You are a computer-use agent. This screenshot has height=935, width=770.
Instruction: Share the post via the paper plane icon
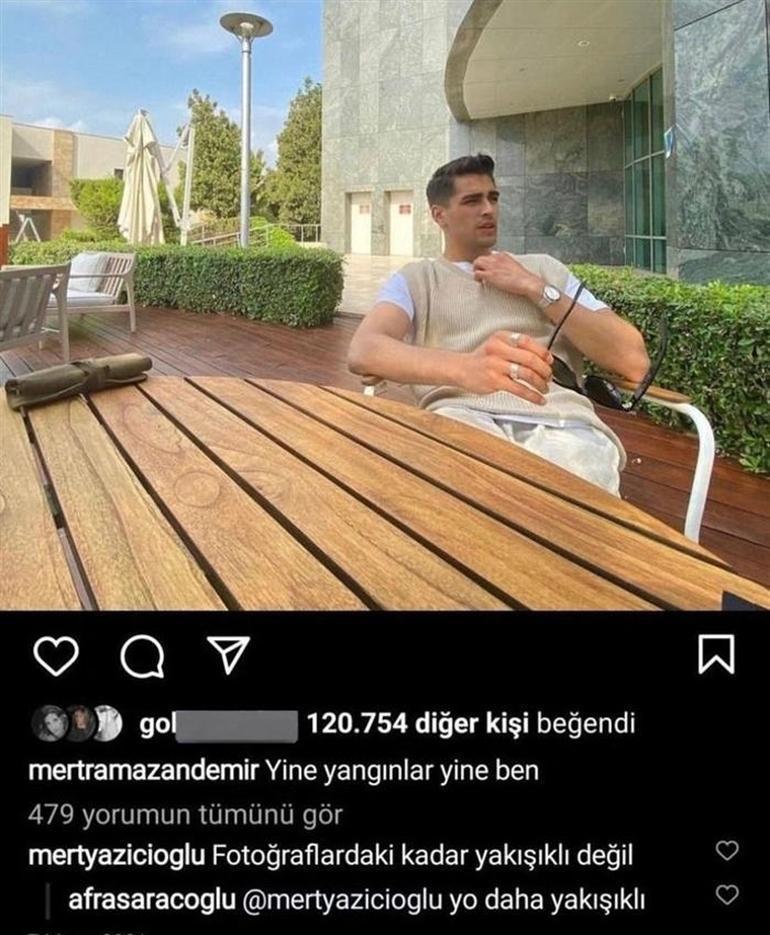click(227, 655)
